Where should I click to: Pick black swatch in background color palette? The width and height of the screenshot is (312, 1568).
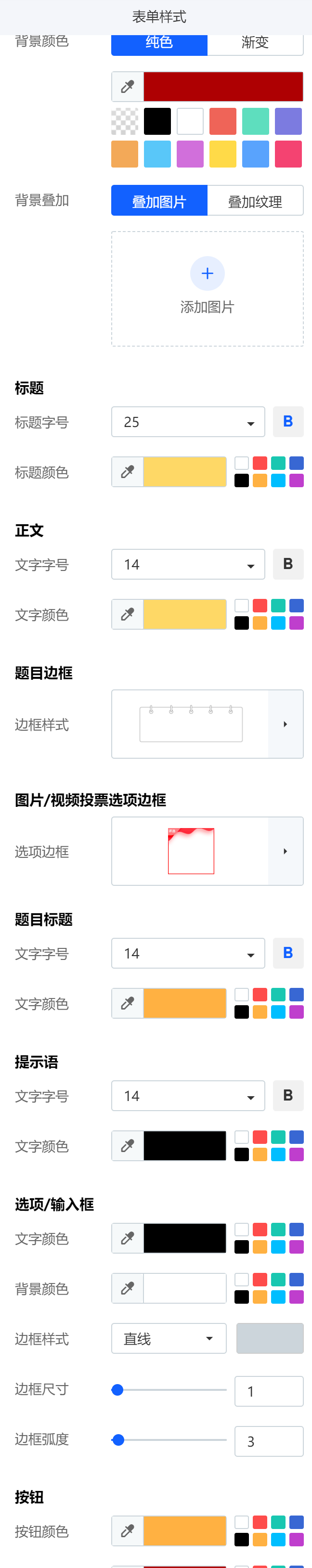(x=157, y=121)
